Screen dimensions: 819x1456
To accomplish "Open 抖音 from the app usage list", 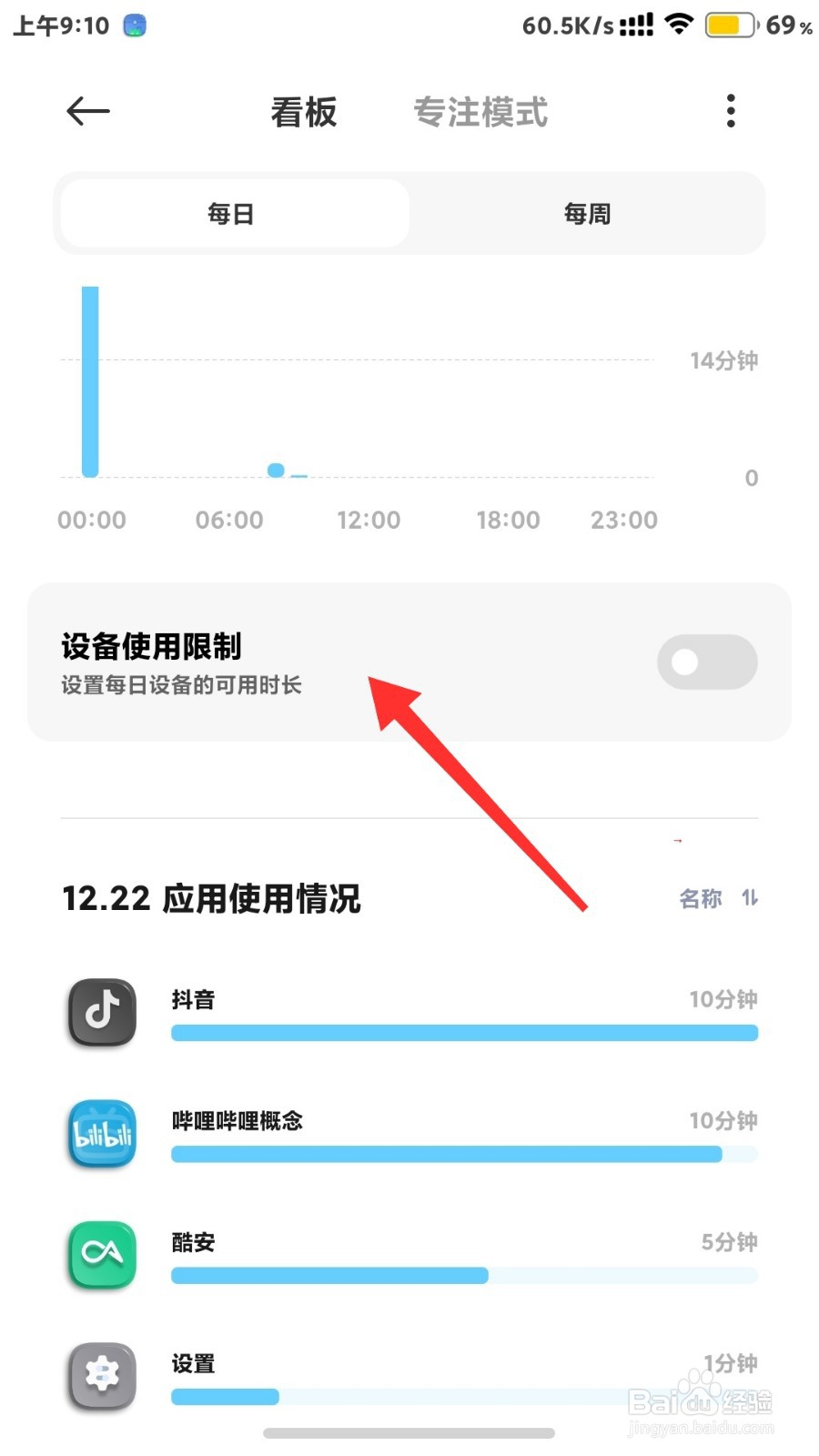I will pyautogui.click(x=194, y=999).
